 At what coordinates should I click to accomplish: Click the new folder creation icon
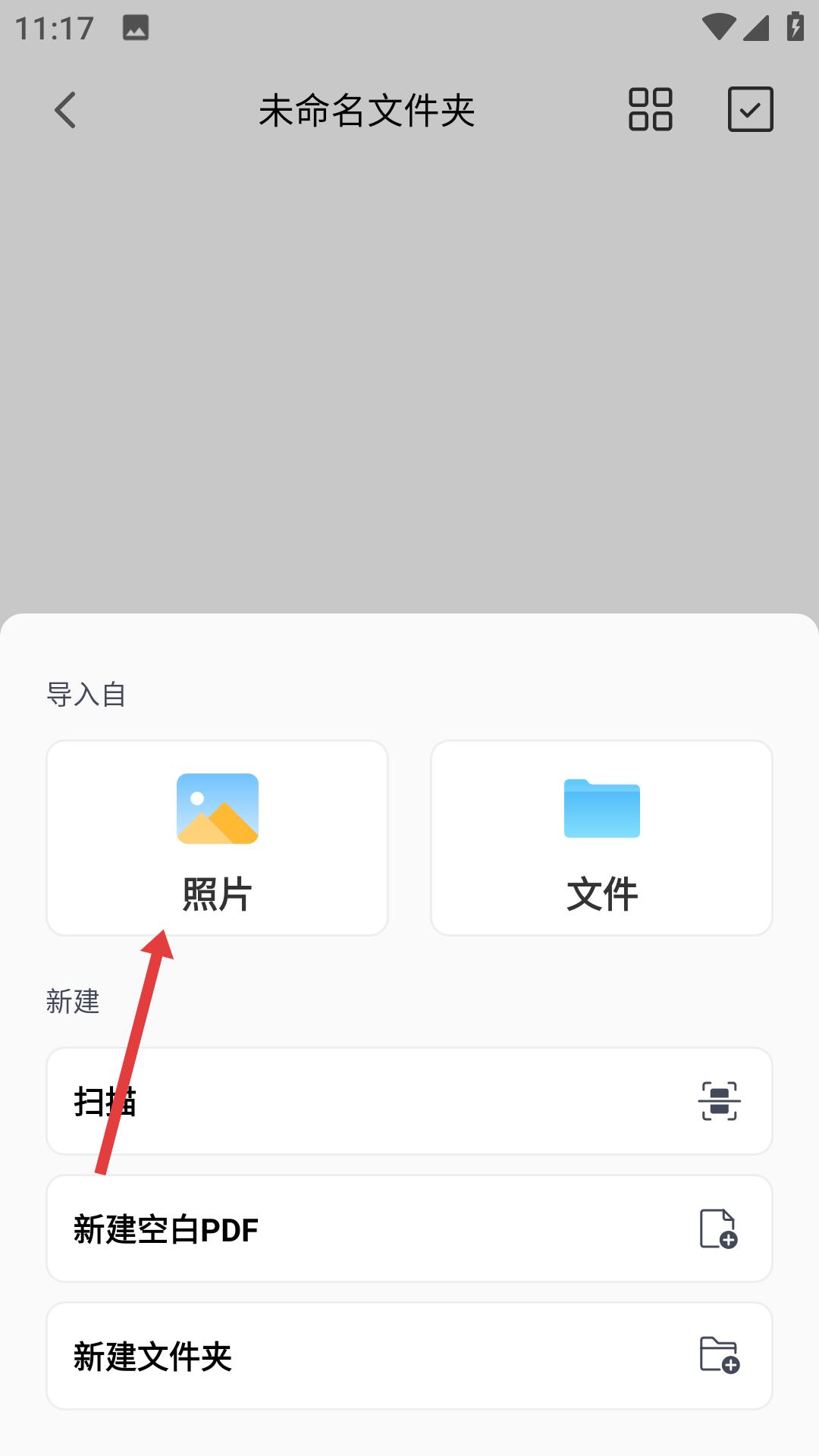(x=717, y=1355)
